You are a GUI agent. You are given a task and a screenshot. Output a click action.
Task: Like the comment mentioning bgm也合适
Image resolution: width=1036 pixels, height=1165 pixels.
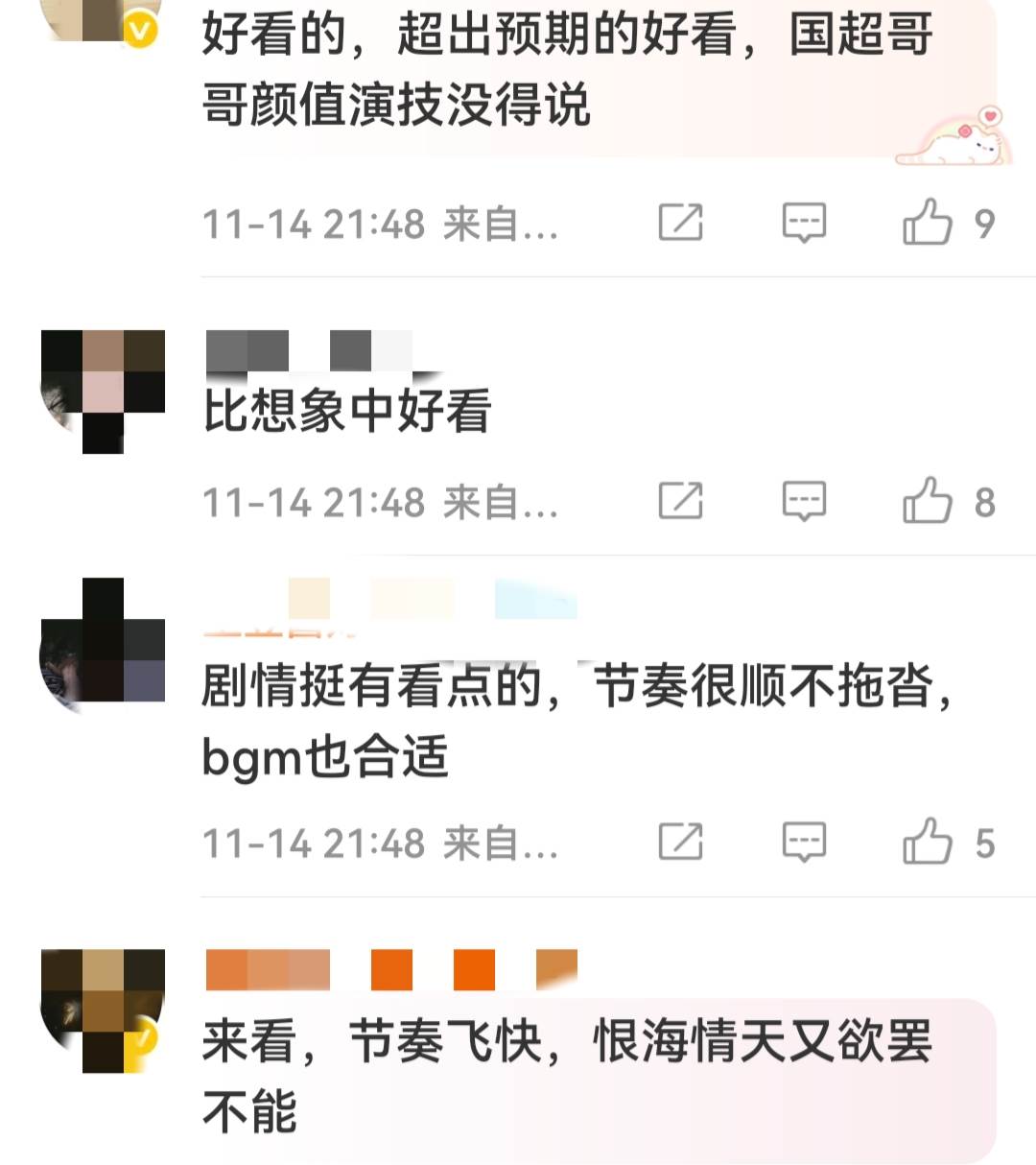[927, 843]
